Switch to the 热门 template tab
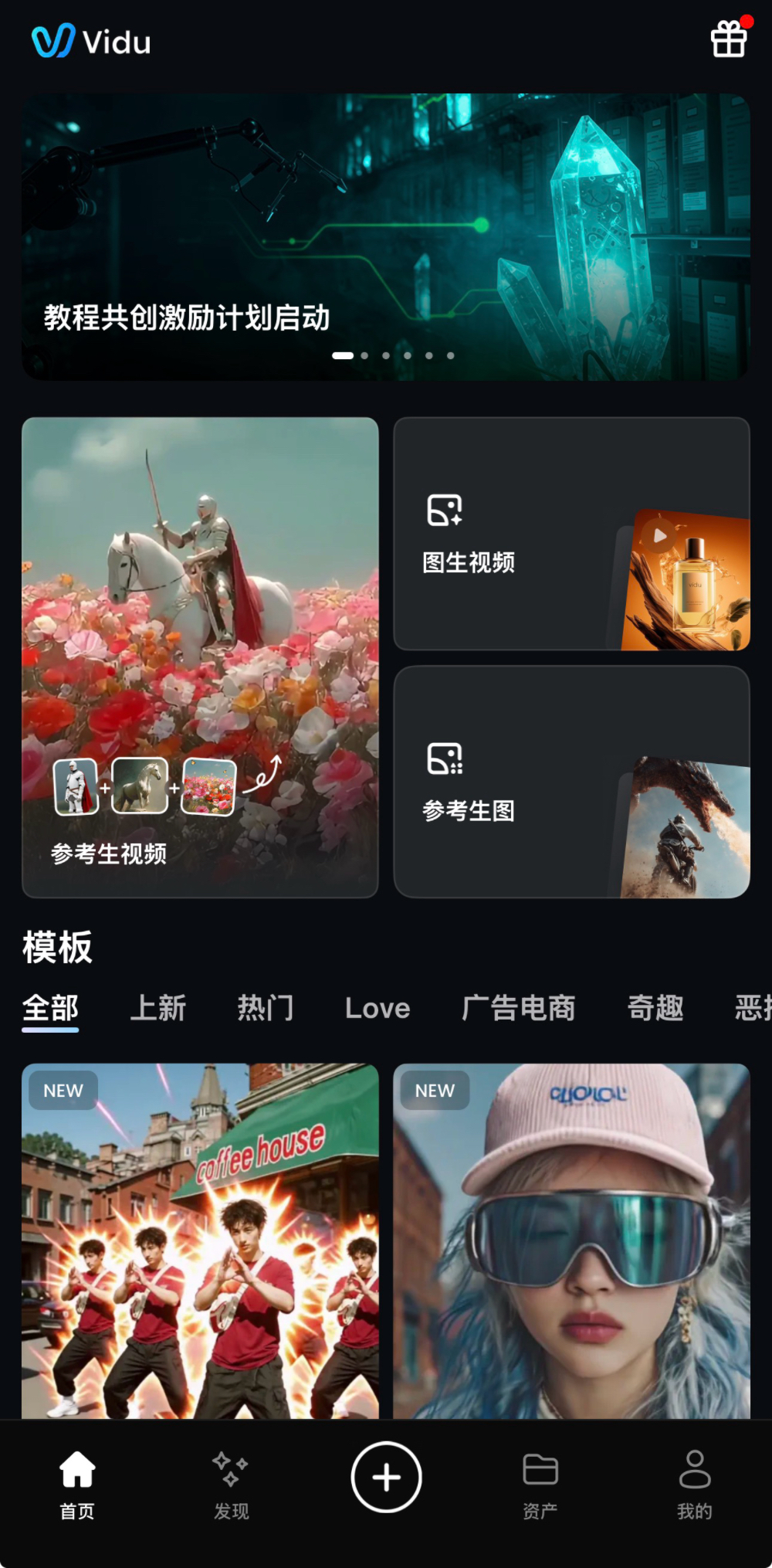Screen dimensions: 772x1568 [x=264, y=1008]
